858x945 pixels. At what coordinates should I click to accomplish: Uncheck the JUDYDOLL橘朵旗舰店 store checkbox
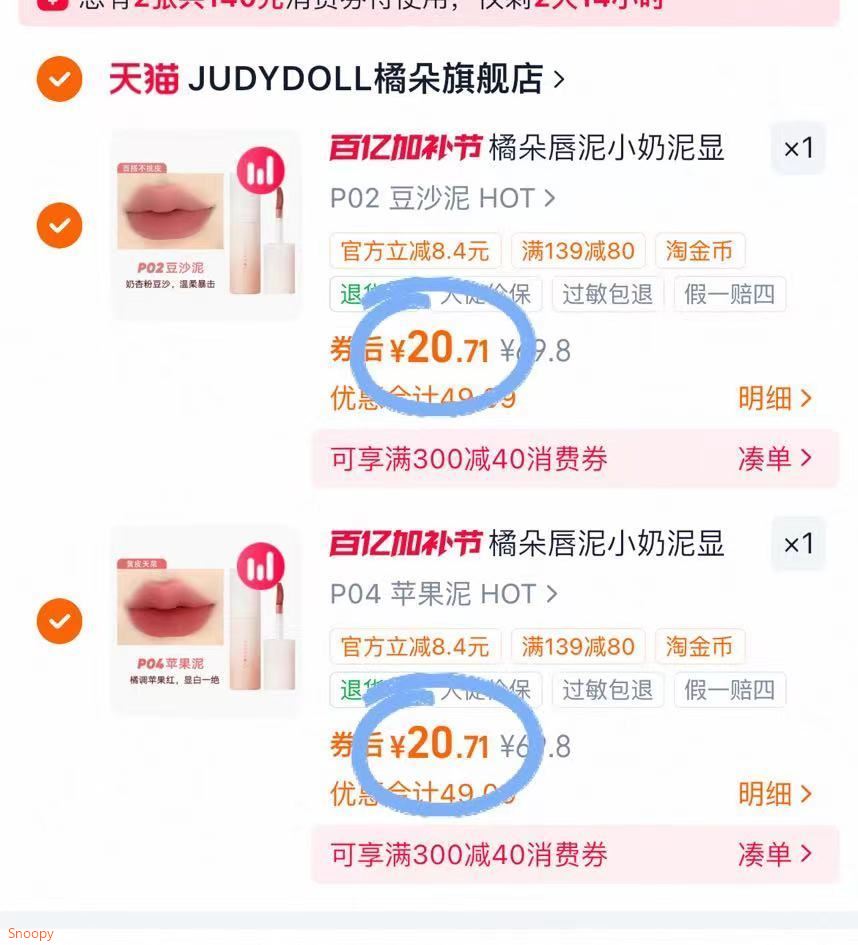click(59, 78)
